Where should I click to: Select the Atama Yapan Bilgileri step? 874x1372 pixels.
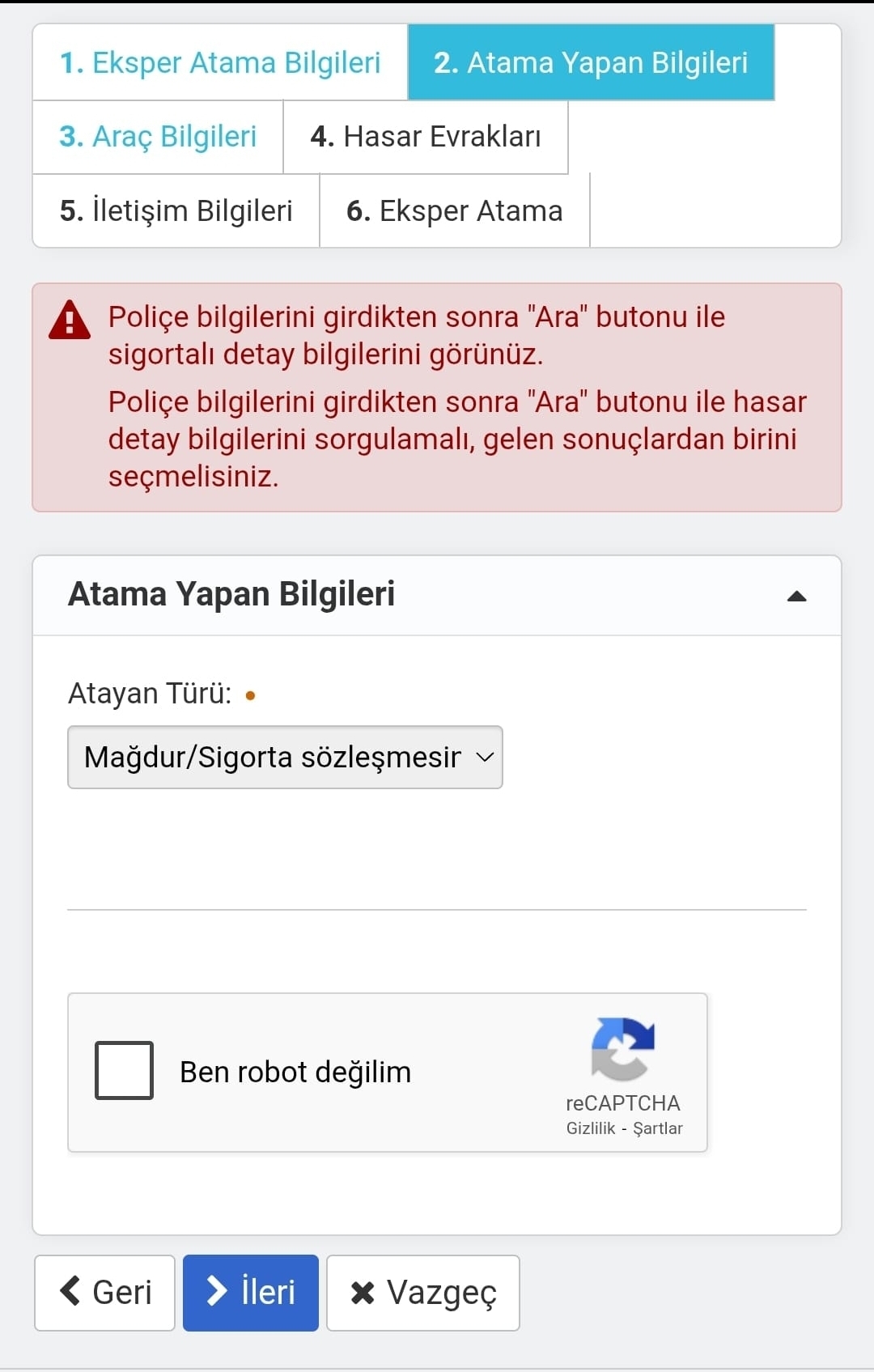591,63
